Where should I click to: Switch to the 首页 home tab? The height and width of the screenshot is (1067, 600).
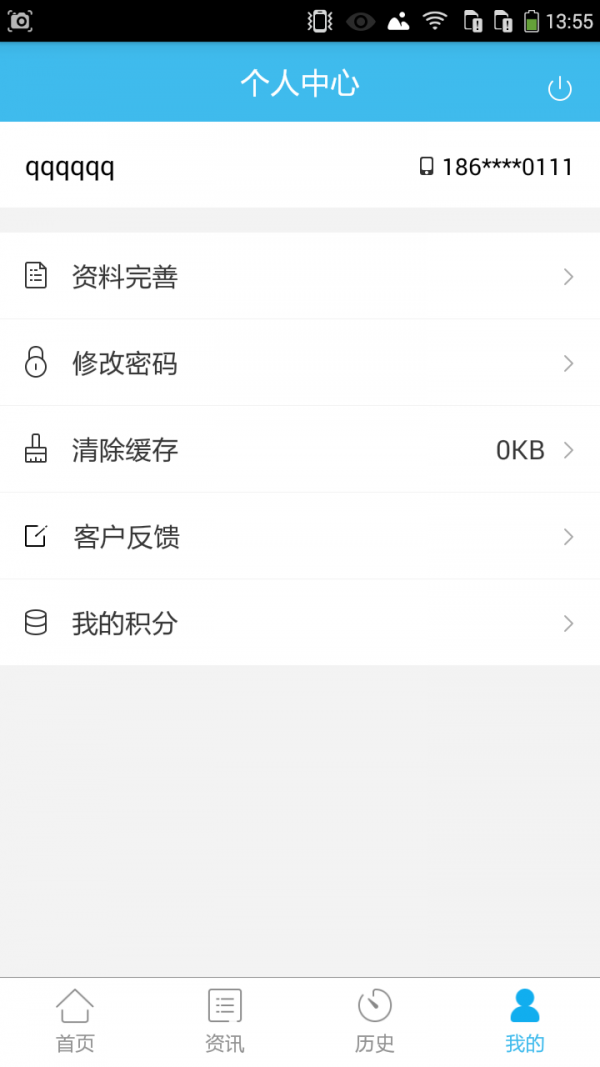click(75, 1021)
